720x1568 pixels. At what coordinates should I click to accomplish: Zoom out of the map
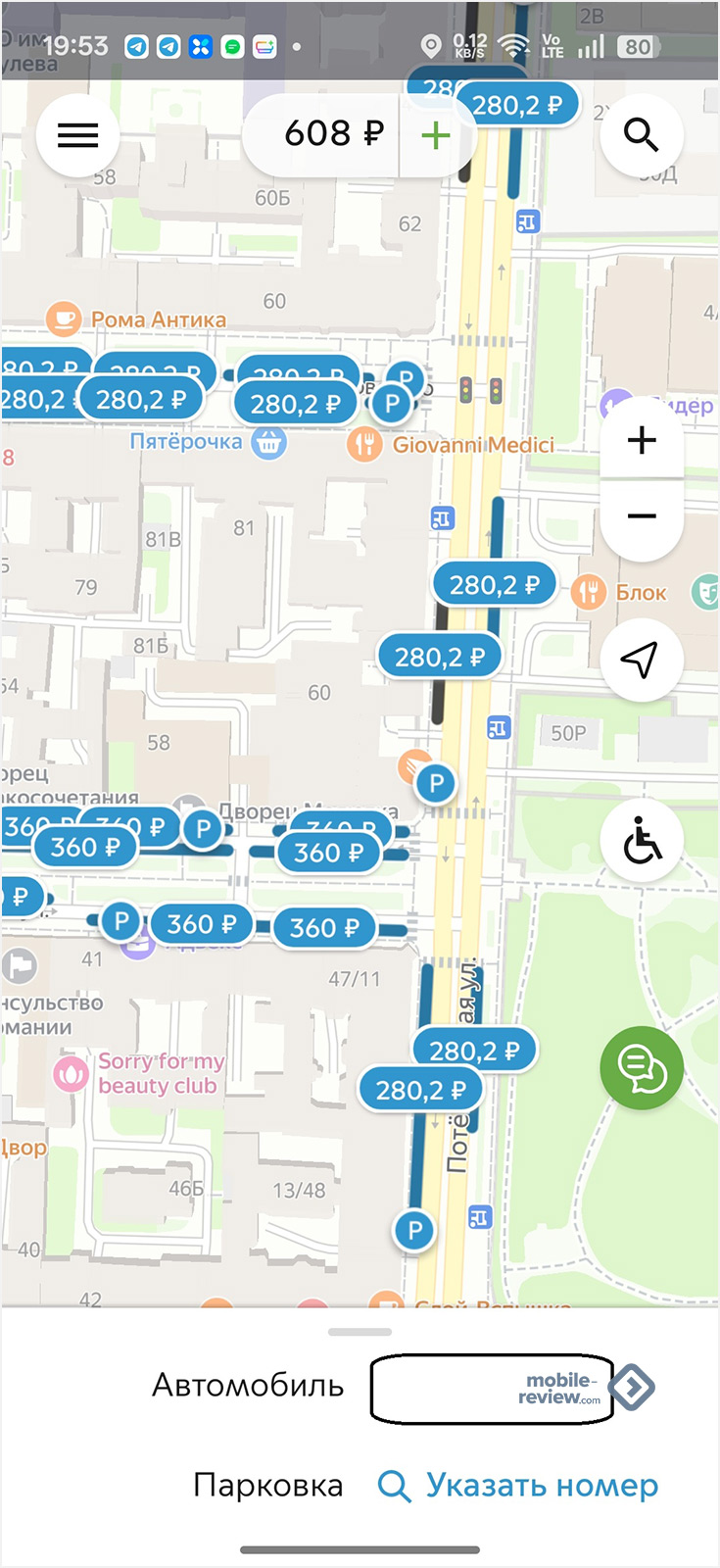(642, 516)
